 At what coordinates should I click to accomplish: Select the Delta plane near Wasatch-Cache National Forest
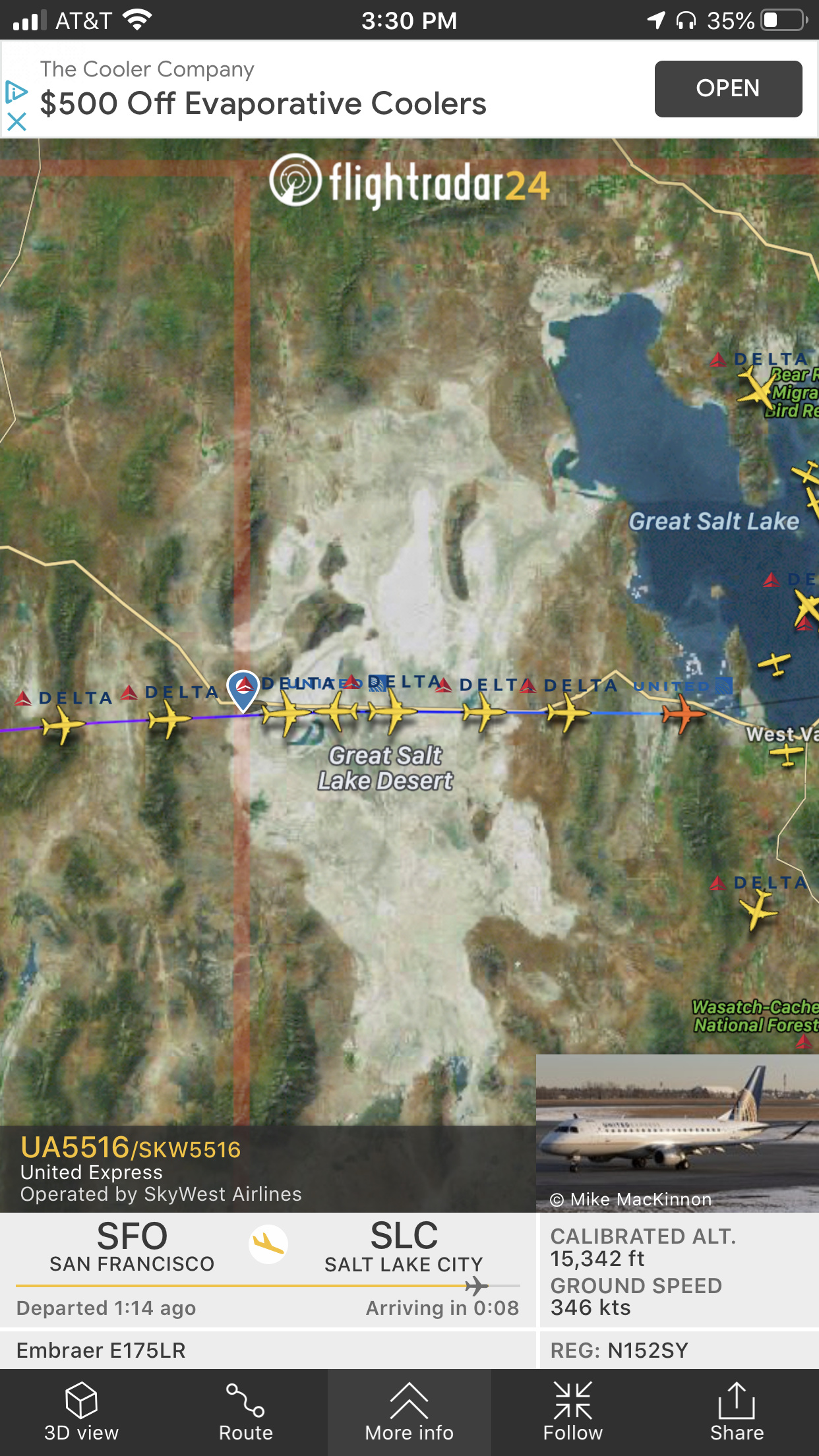758,910
